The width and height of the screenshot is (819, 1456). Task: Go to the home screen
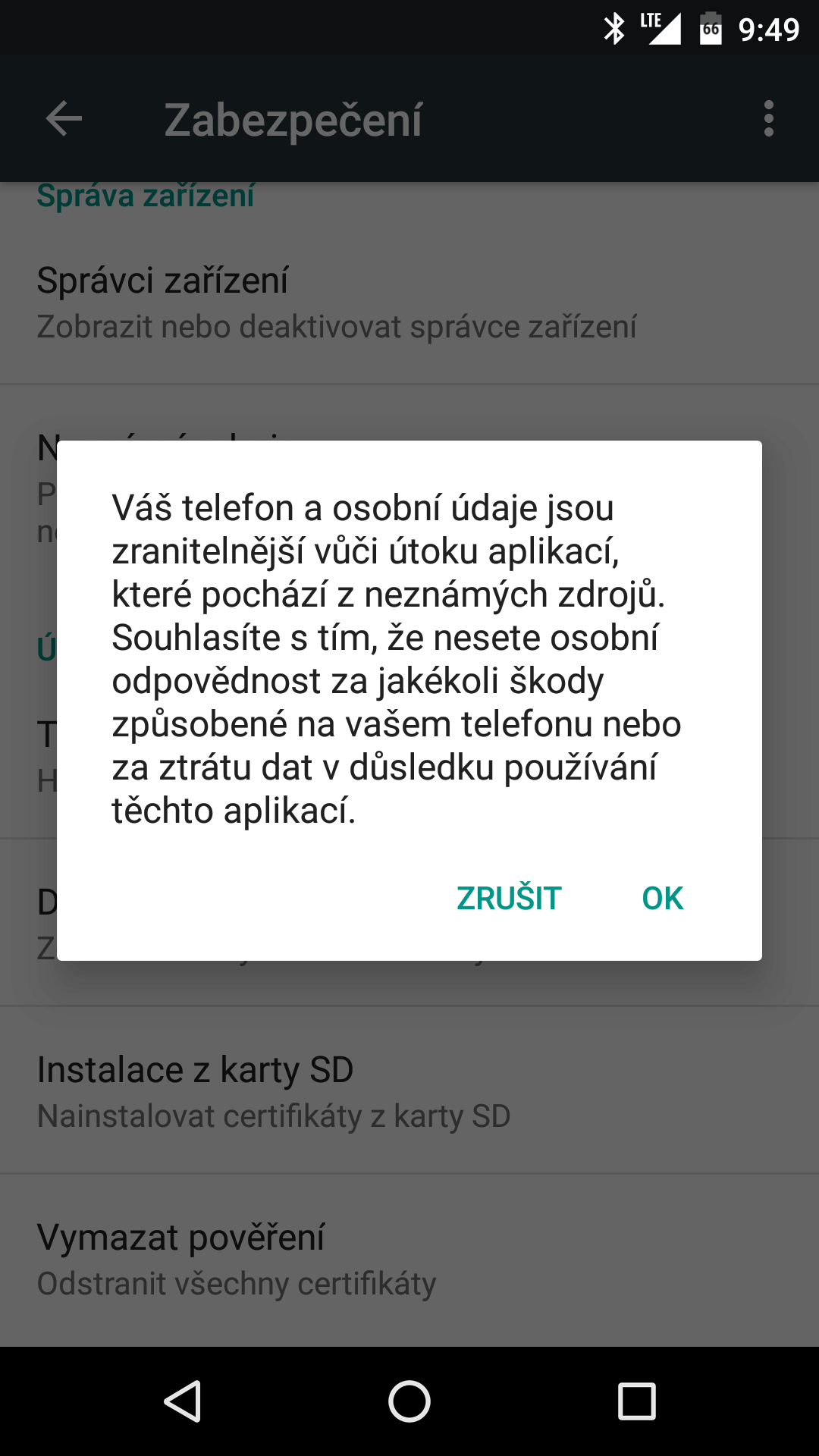[409, 1401]
